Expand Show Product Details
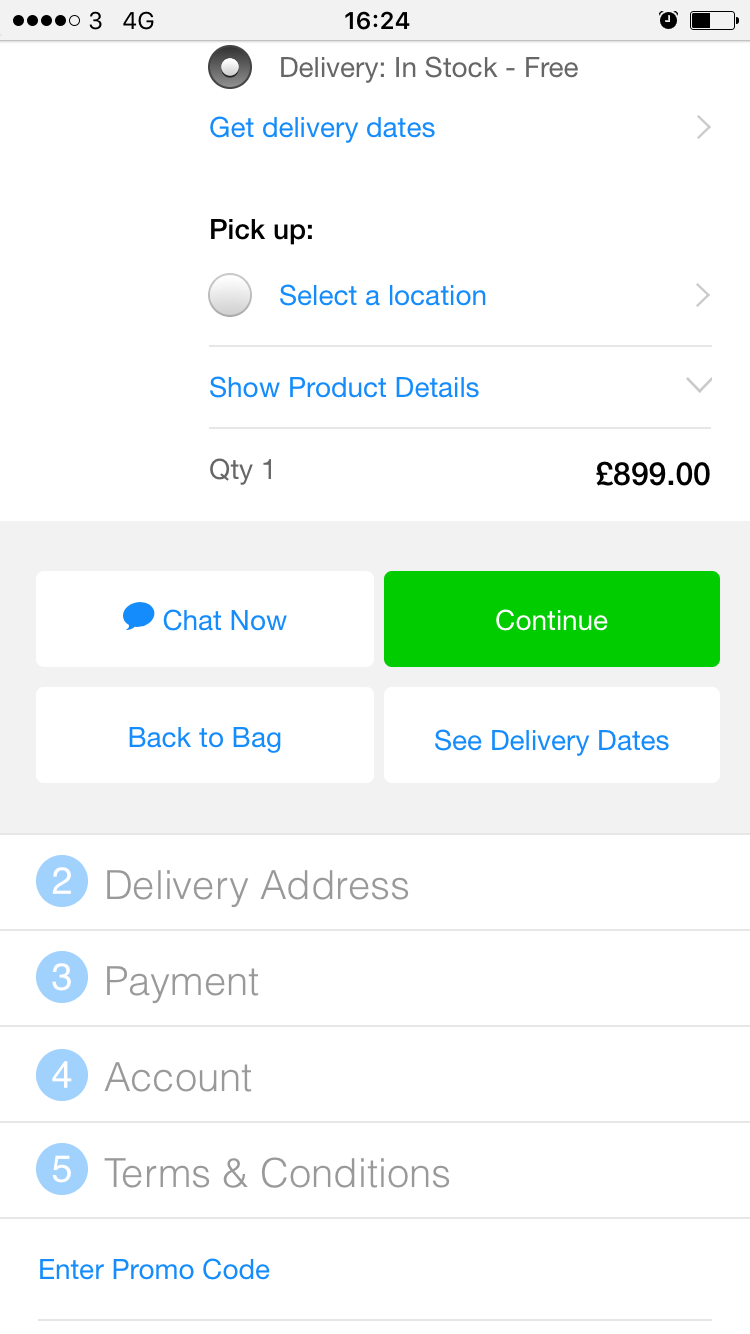750x1334 pixels. pyautogui.click(x=460, y=388)
